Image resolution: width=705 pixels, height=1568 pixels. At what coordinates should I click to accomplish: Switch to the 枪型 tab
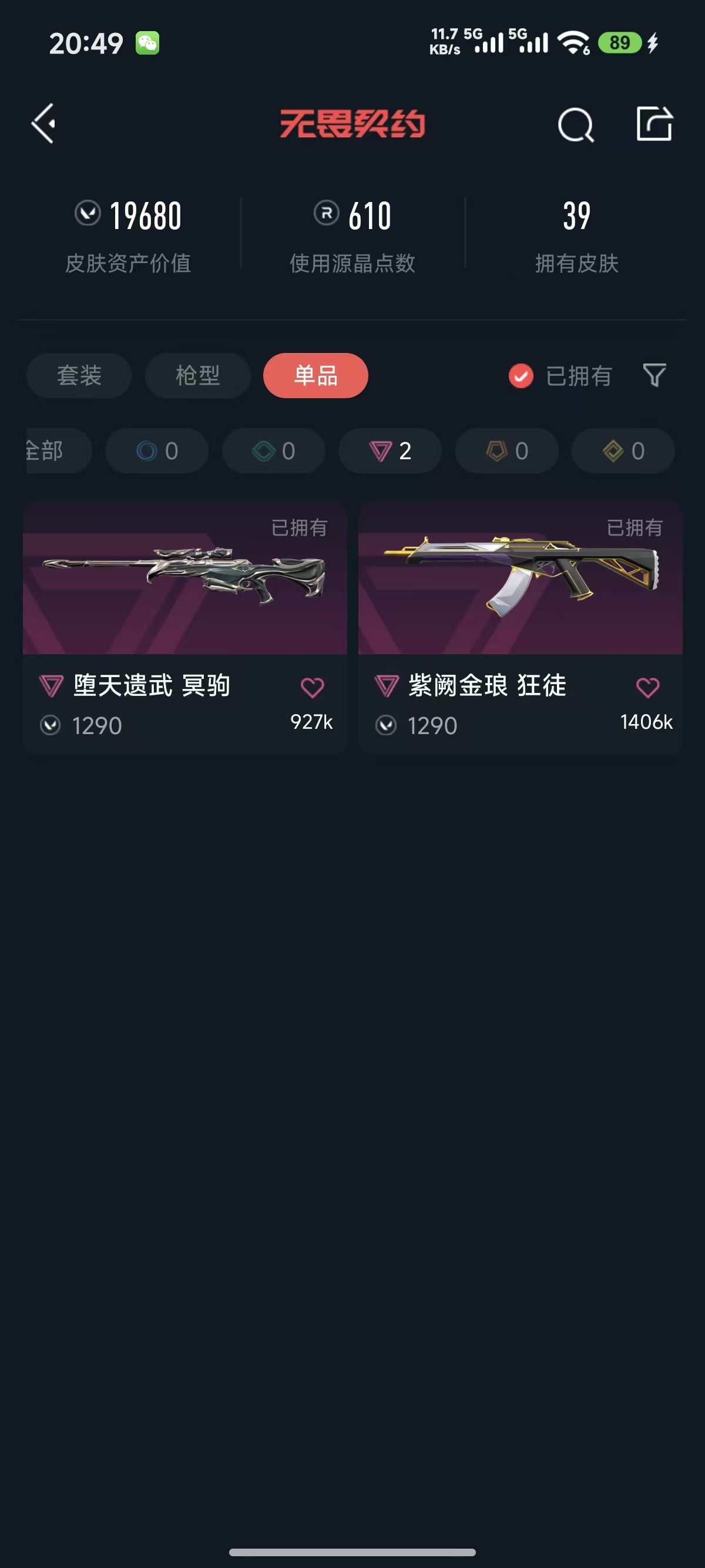coord(197,375)
